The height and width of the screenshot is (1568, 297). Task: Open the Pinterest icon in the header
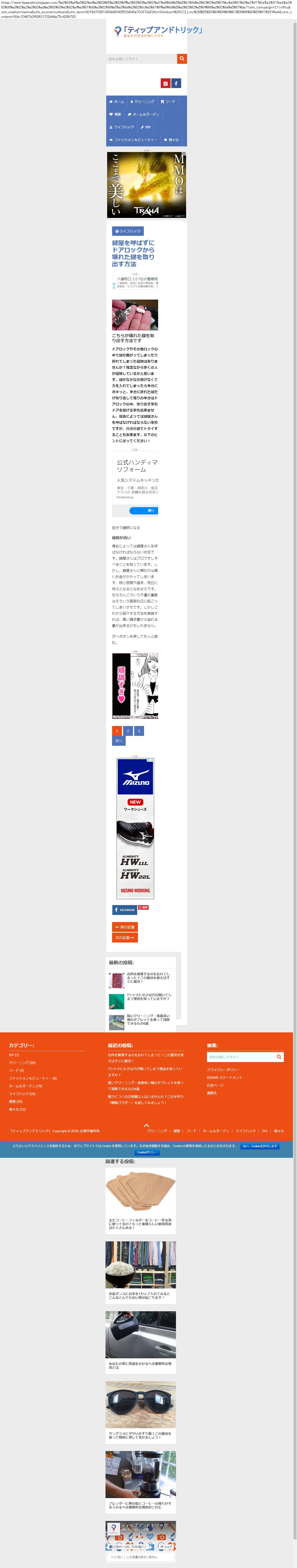[165, 83]
